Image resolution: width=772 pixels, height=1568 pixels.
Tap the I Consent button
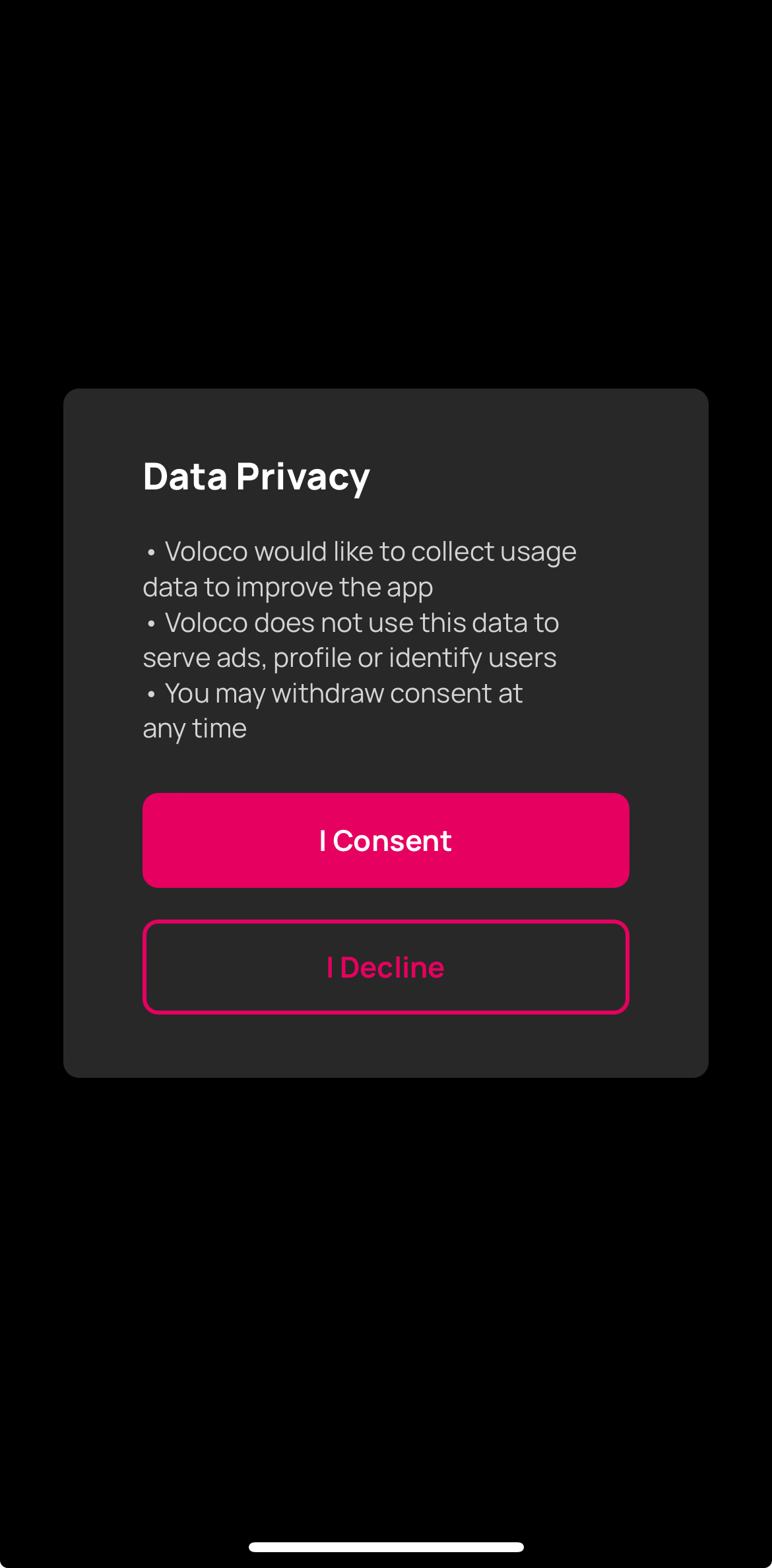(385, 840)
